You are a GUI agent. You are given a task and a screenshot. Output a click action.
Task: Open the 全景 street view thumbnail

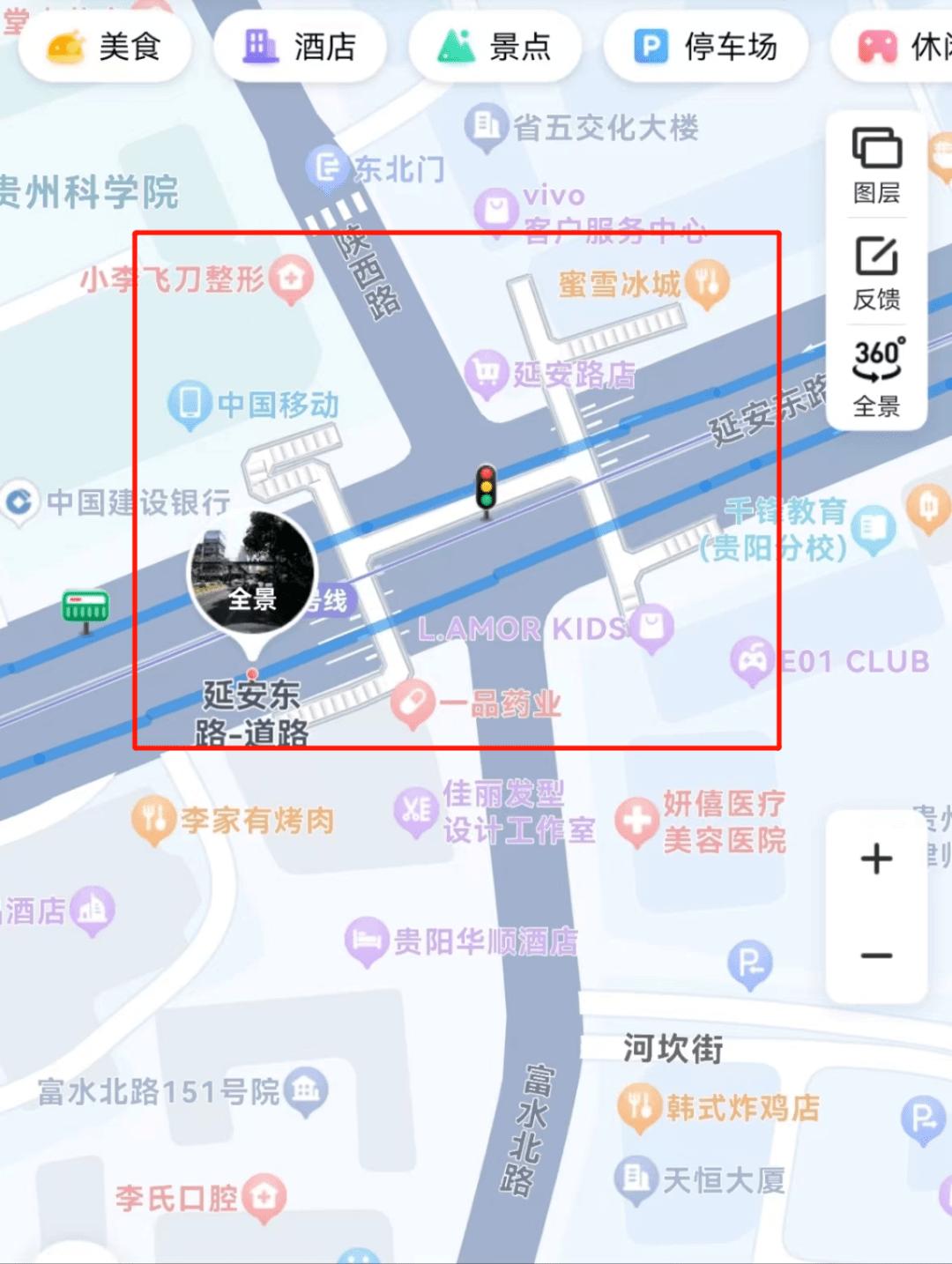(252, 573)
